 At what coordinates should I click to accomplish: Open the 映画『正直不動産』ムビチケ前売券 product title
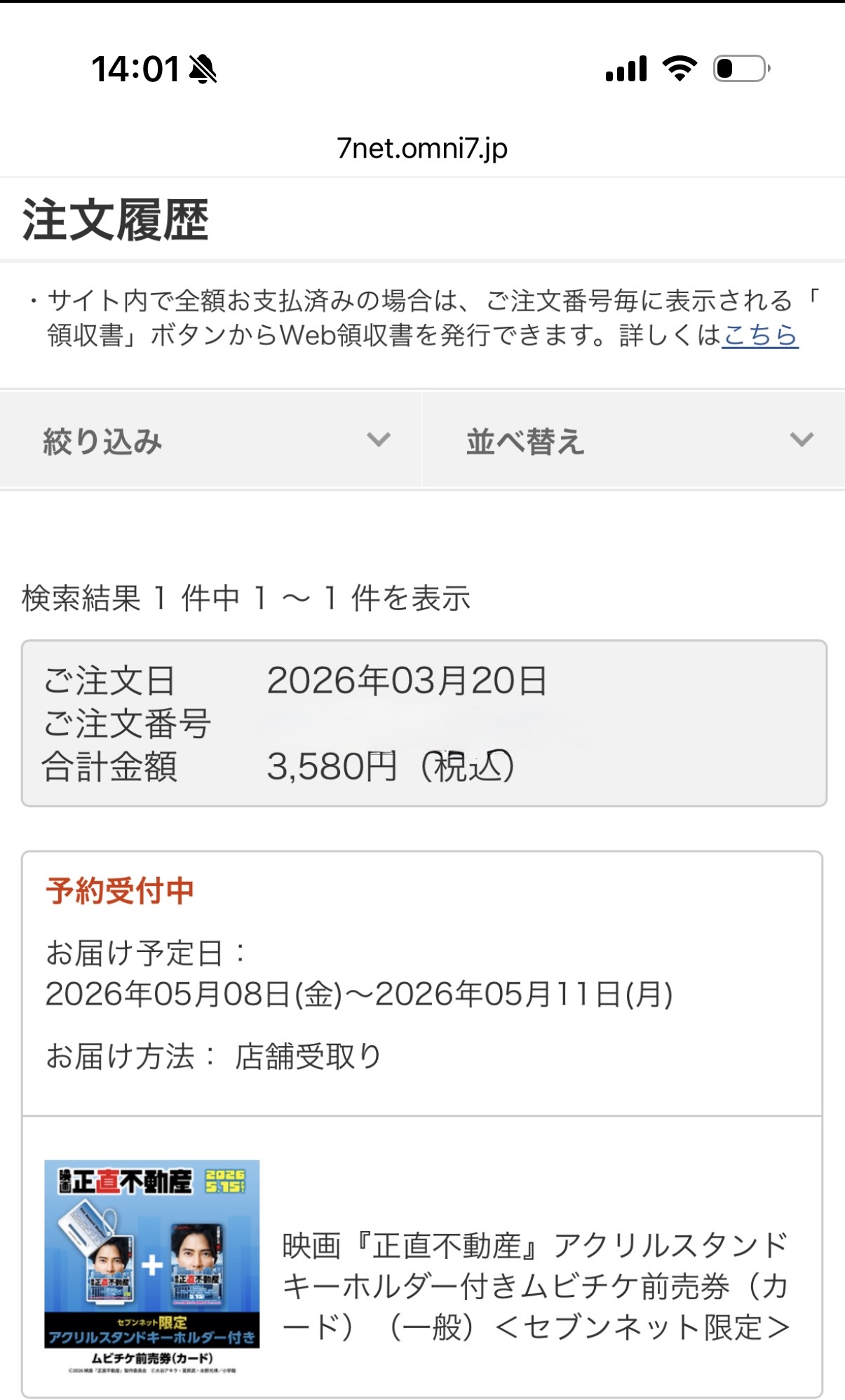(536, 1286)
